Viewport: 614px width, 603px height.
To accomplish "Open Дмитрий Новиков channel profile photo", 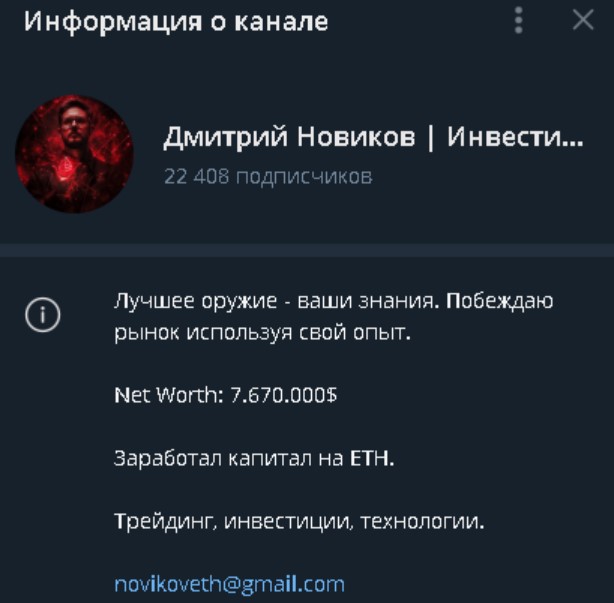I will pos(74,153).
